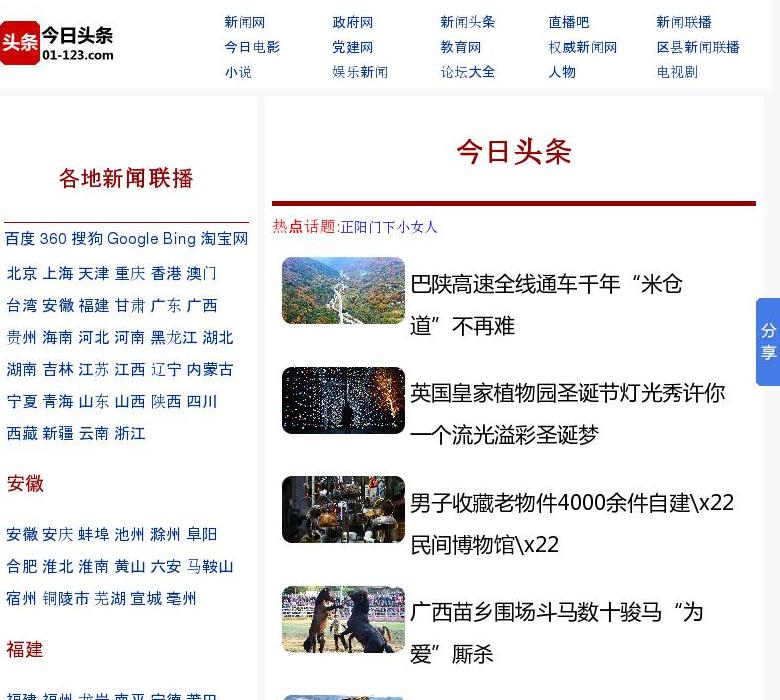The height and width of the screenshot is (700, 780).
Task: Go to 新闻头条 section
Action: coord(467,22)
